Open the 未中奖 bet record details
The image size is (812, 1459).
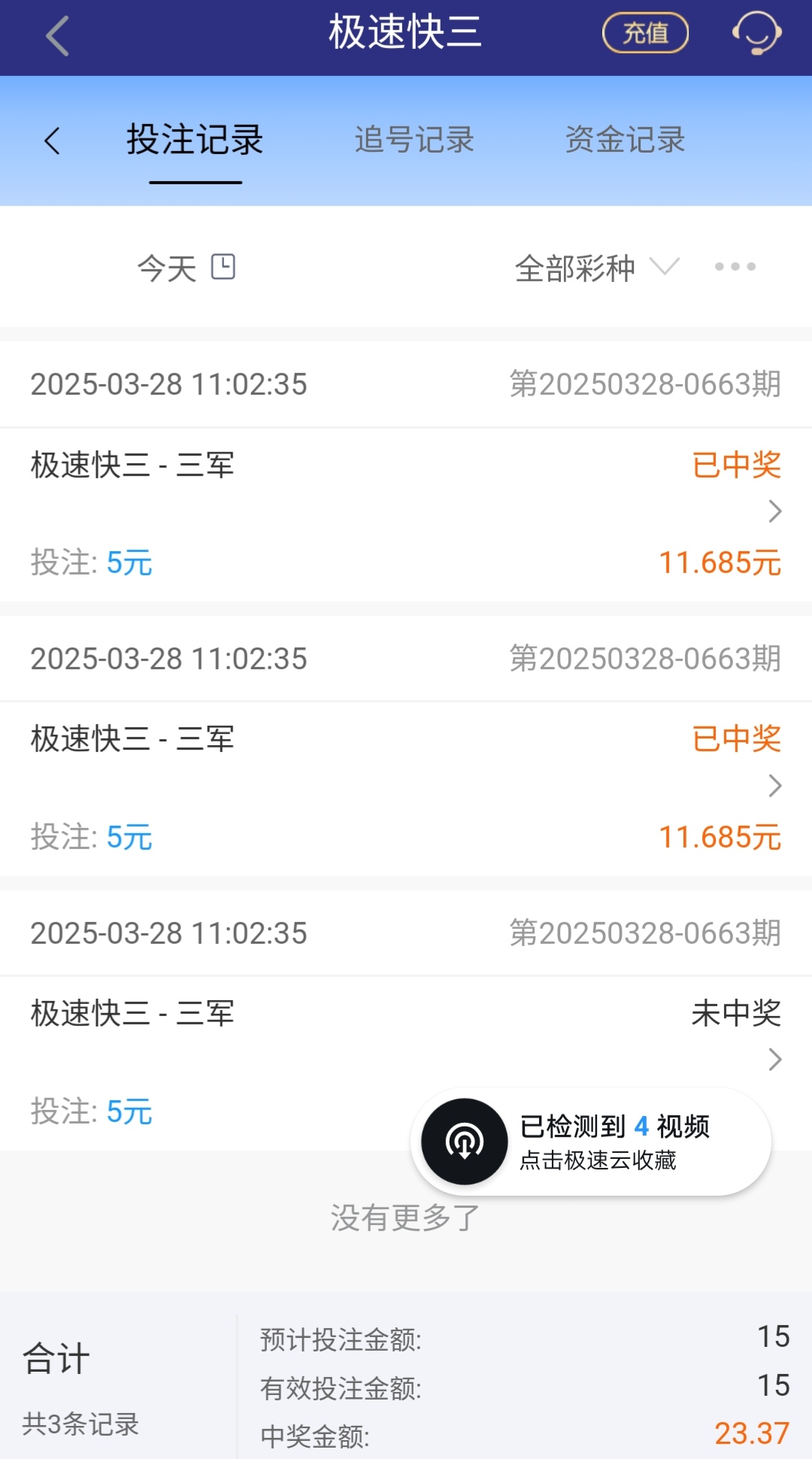coord(774,1059)
